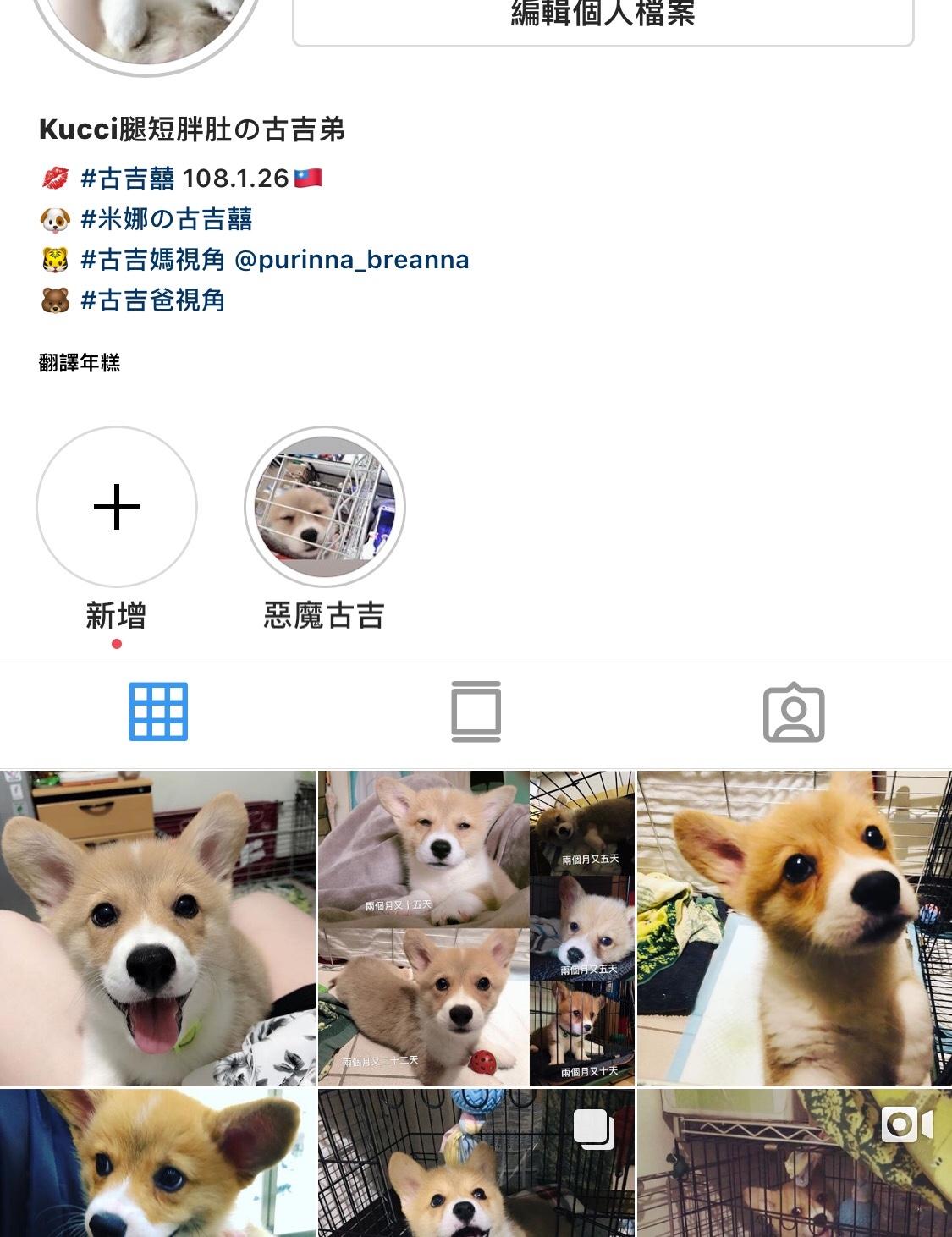Open the corgi close-up post with blue sleeve
The height and width of the screenshot is (1237, 952).
[157, 1164]
